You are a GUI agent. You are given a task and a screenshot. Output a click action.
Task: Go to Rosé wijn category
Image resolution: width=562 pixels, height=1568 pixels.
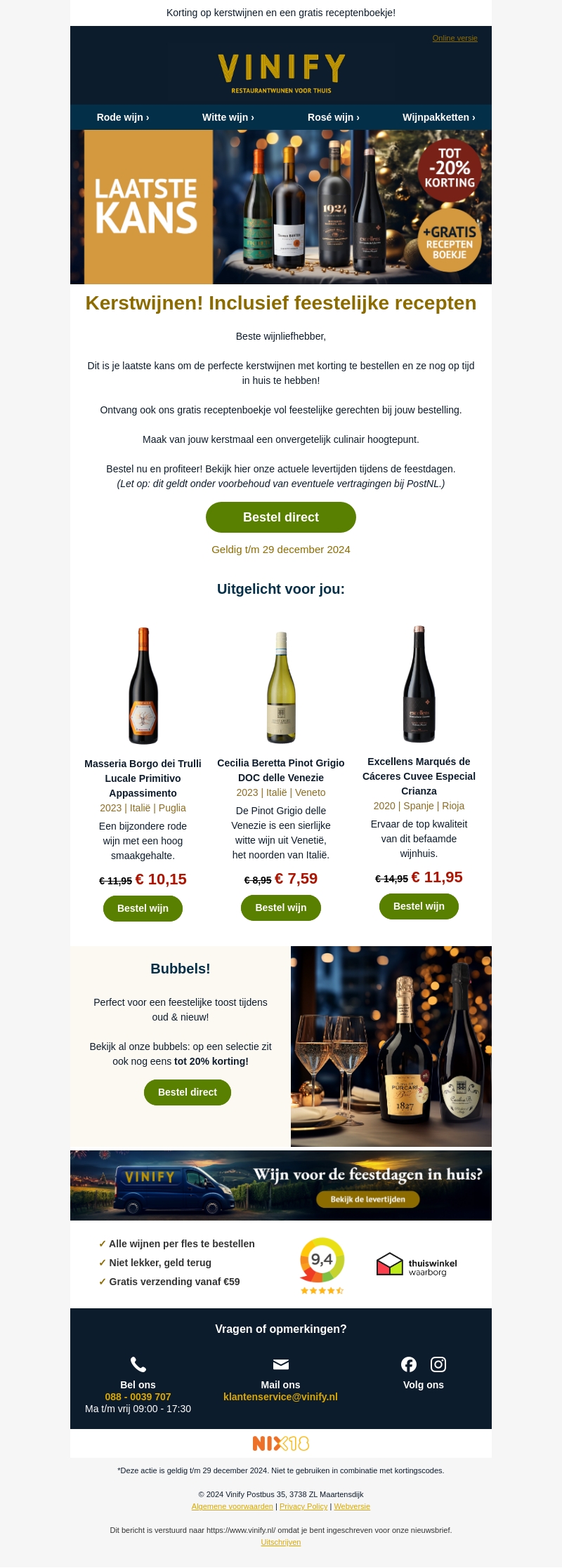[x=334, y=117]
